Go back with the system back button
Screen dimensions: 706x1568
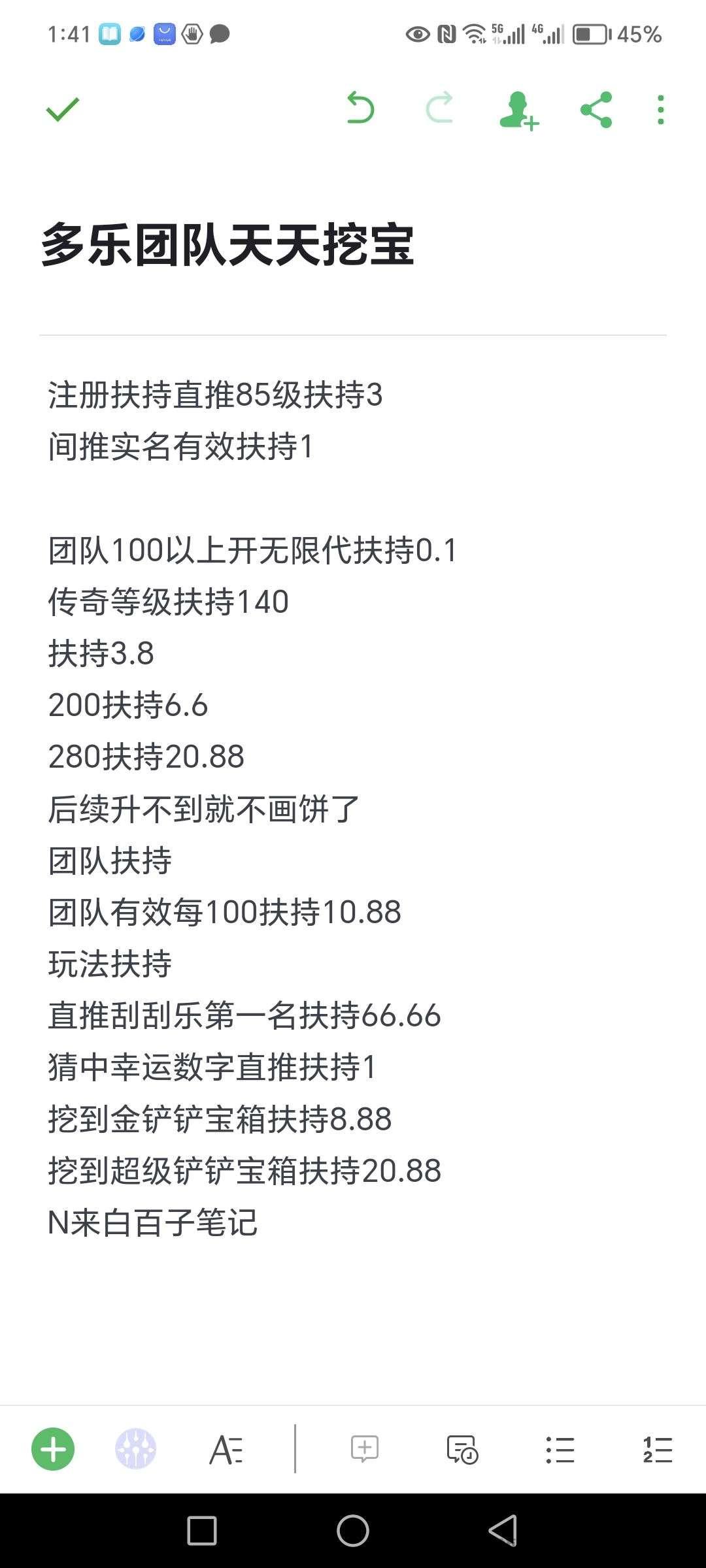[503, 1530]
